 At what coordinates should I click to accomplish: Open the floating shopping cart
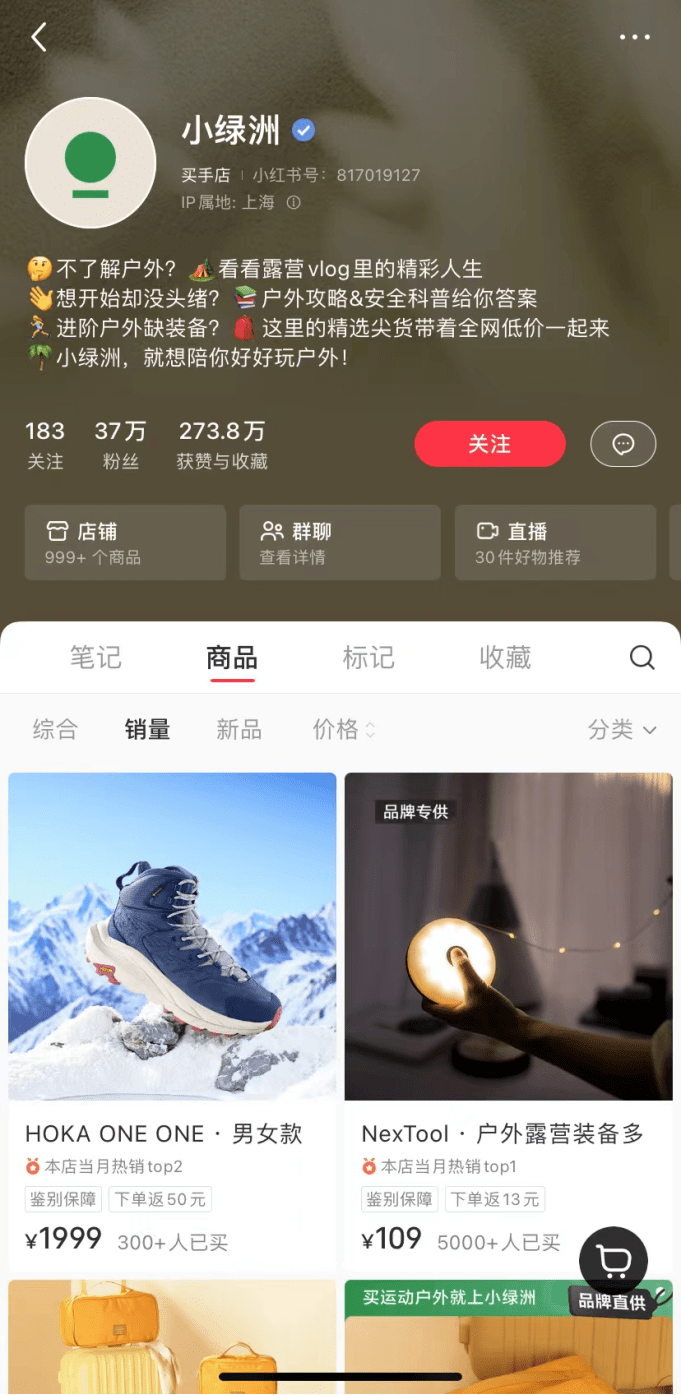[x=613, y=1261]
